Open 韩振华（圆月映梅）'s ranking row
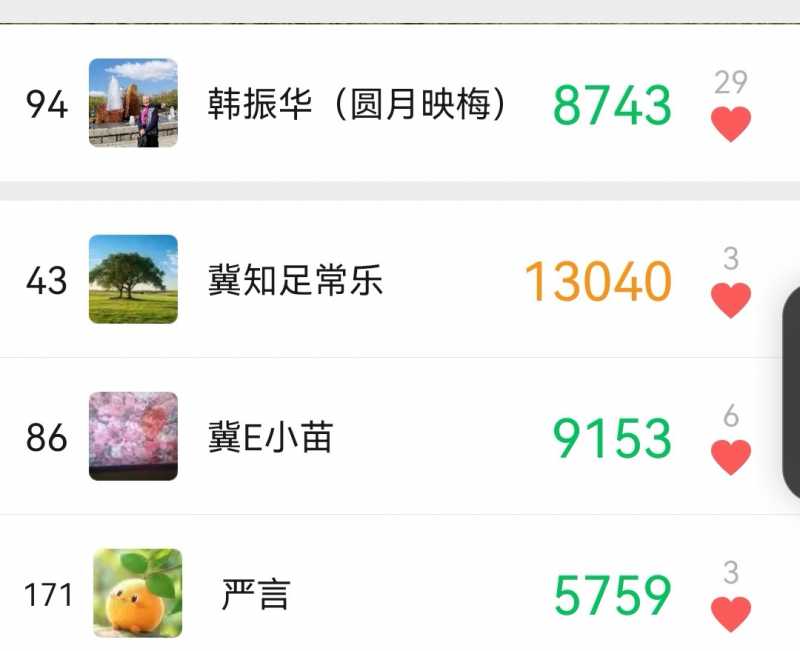 point(358,104)
